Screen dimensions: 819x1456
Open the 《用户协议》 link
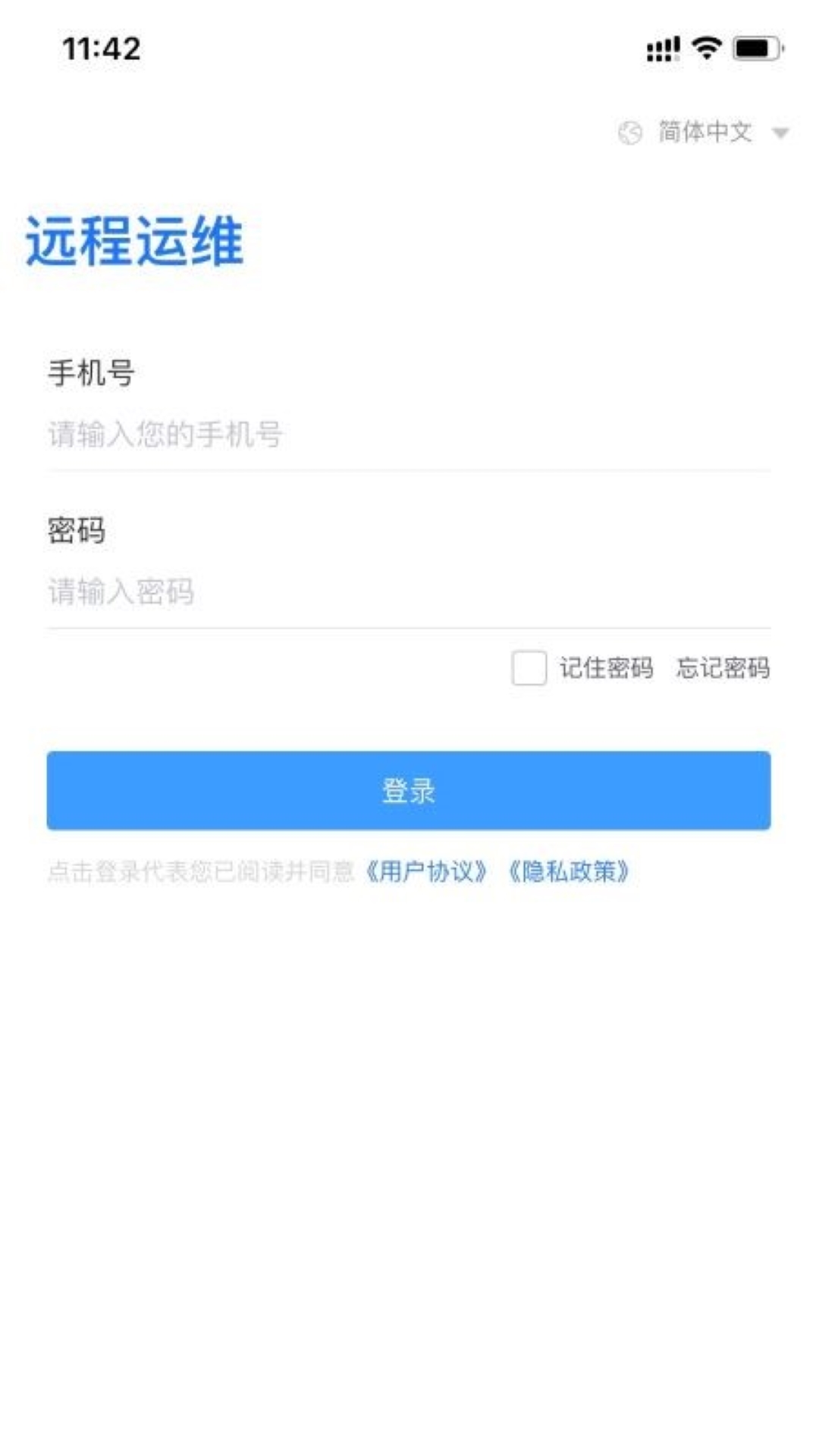tap(425, 871)
